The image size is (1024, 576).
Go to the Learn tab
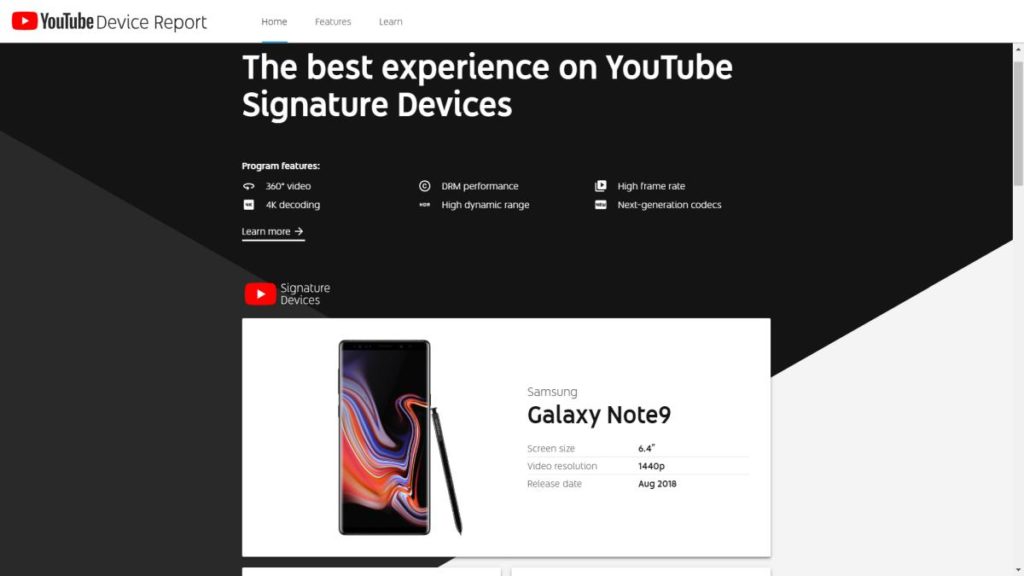coord(390,22)
